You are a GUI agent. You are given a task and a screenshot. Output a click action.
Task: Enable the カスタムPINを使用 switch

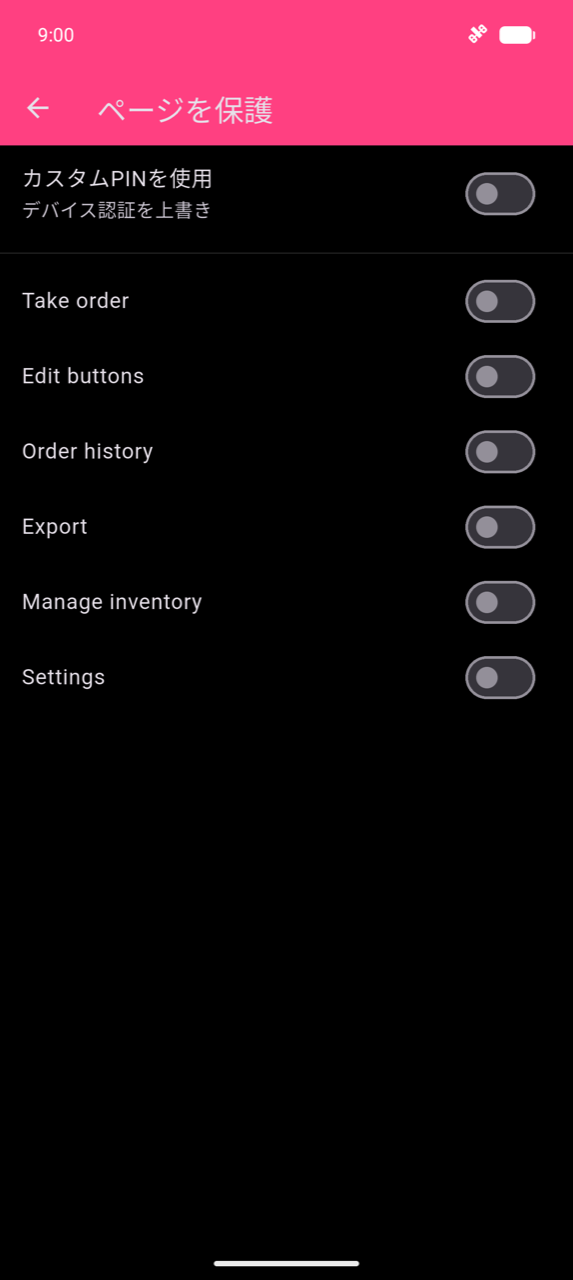coord(500,194)
